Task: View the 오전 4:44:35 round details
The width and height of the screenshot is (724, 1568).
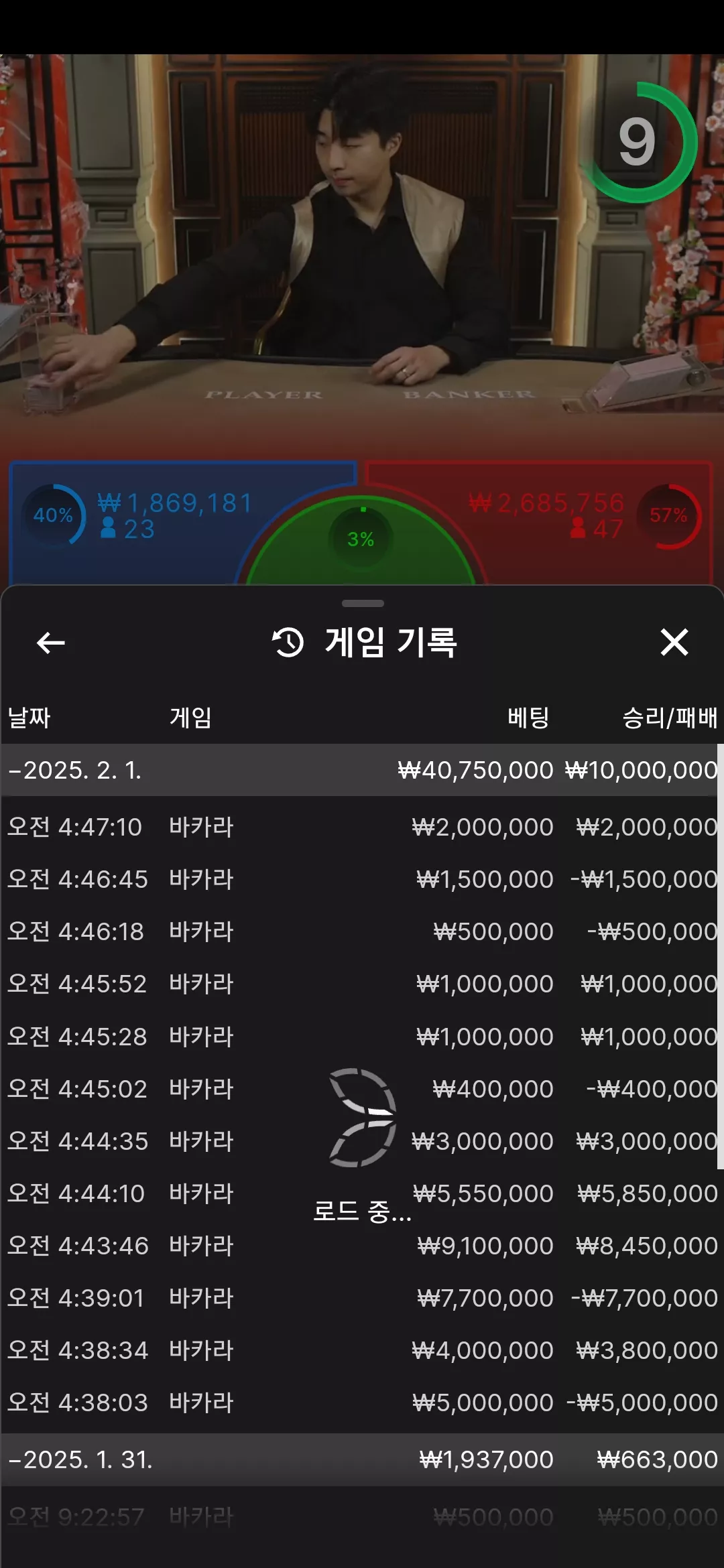Action: (x=361, y=1141)
